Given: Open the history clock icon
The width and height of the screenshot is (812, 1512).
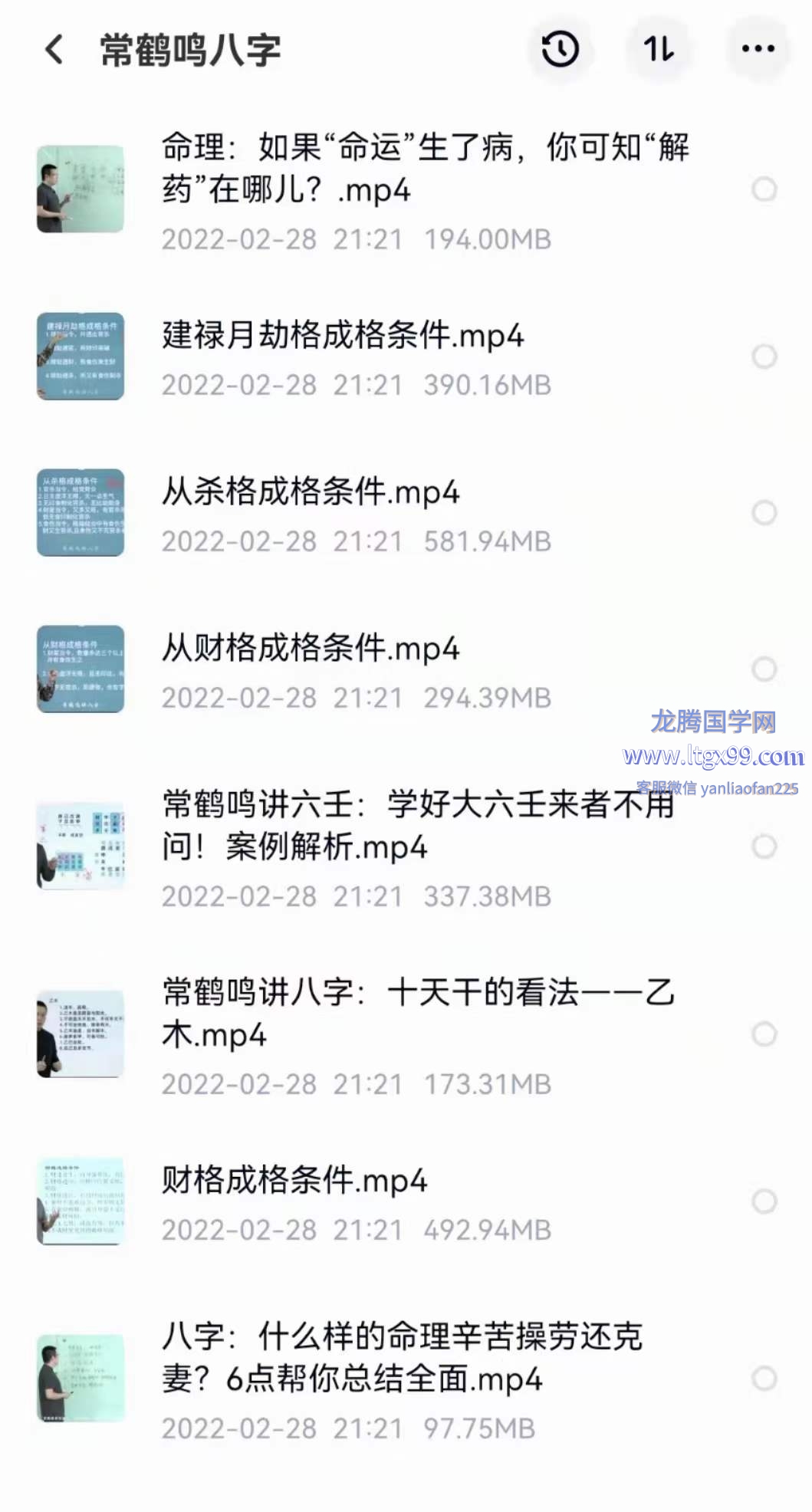Looking at the screenshot, I should 561,51.
